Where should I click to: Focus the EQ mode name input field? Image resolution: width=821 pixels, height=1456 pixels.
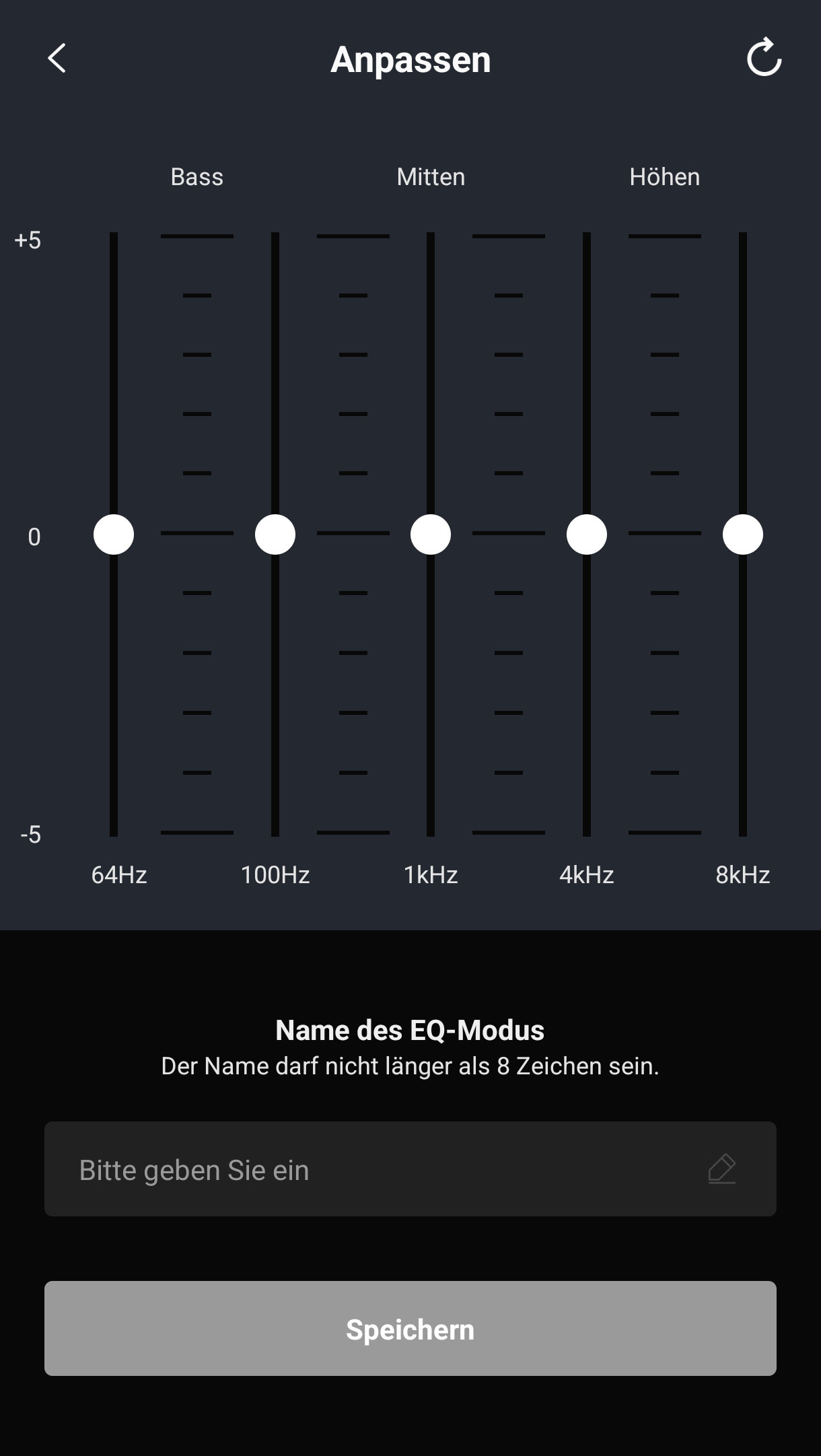(390, 1169)
